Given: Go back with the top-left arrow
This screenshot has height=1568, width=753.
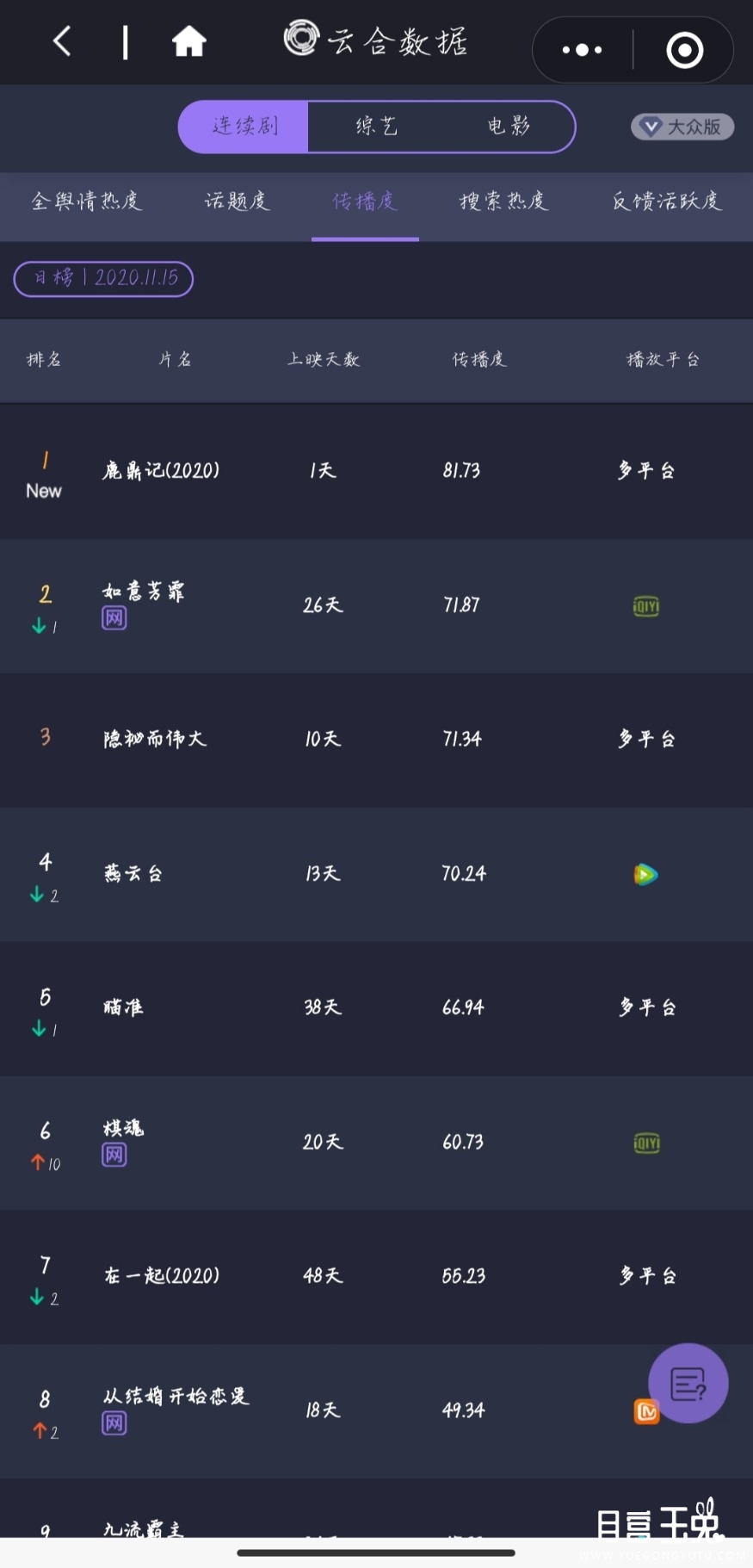Looking at the screenshot, I should point(62,40).
